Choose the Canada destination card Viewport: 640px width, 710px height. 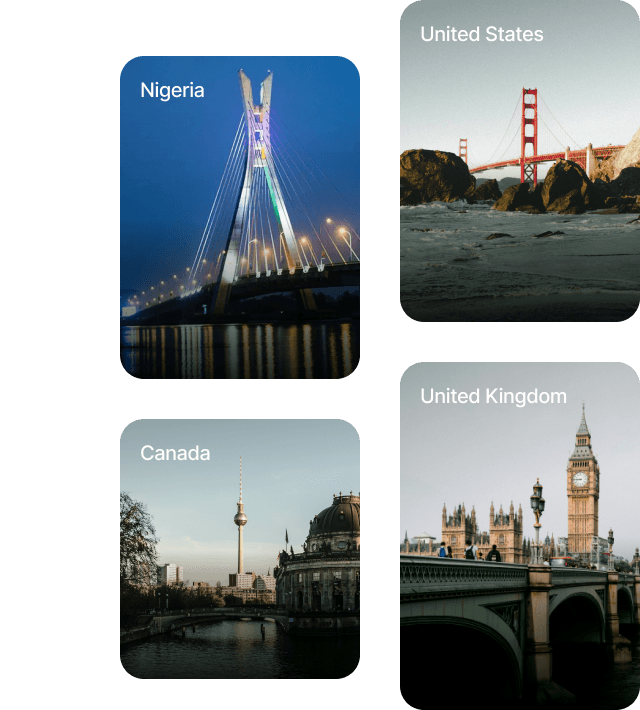(x=239, y=548)
